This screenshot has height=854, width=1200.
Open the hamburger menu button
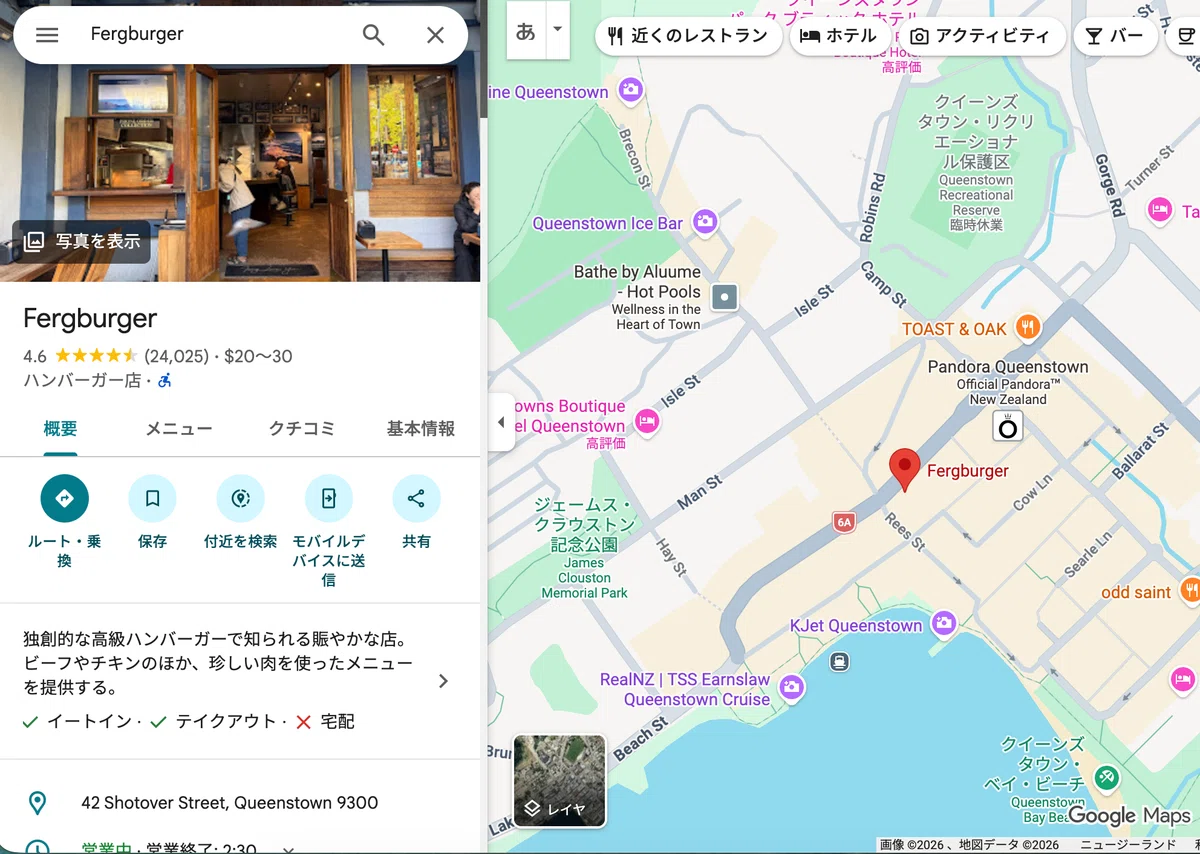click(x=47, y=35)
